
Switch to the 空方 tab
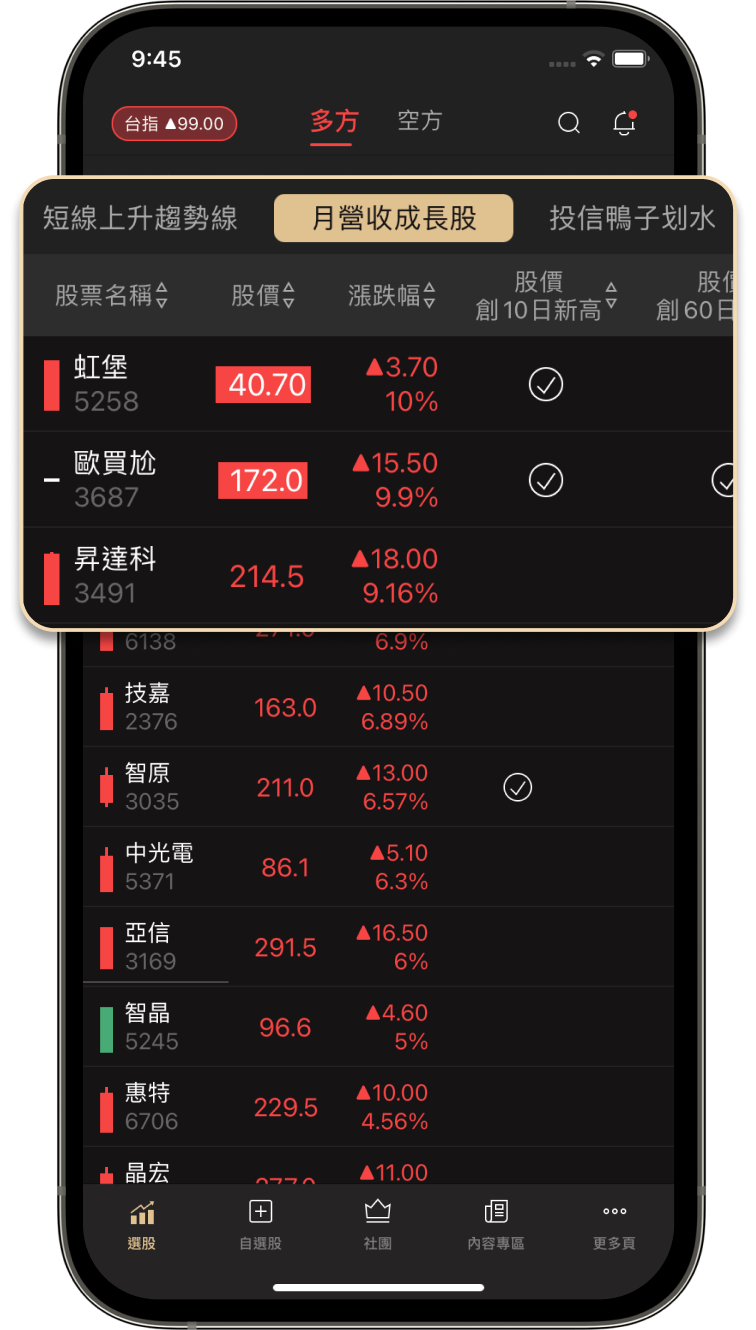(x=419, y=122)
